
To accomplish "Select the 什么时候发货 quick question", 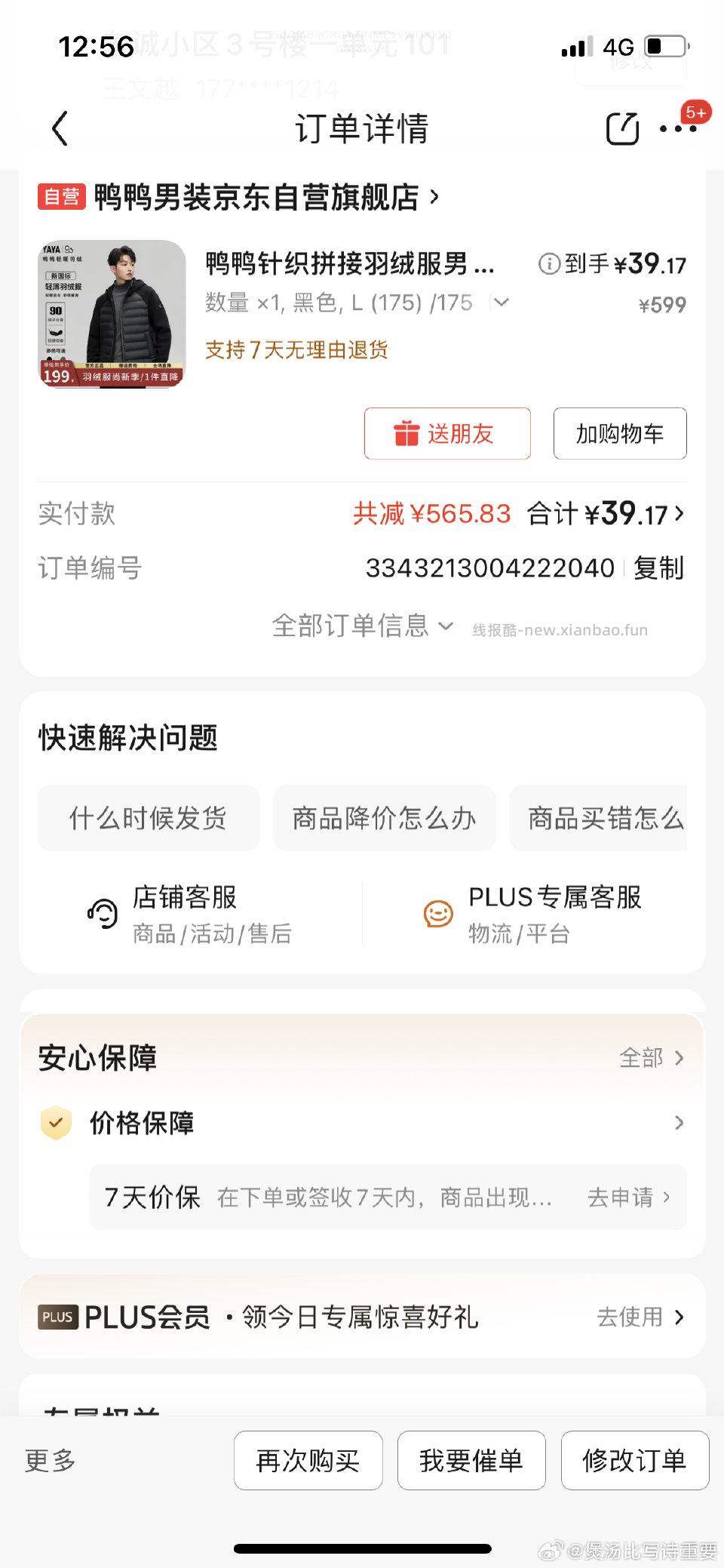I will point(149,819).
